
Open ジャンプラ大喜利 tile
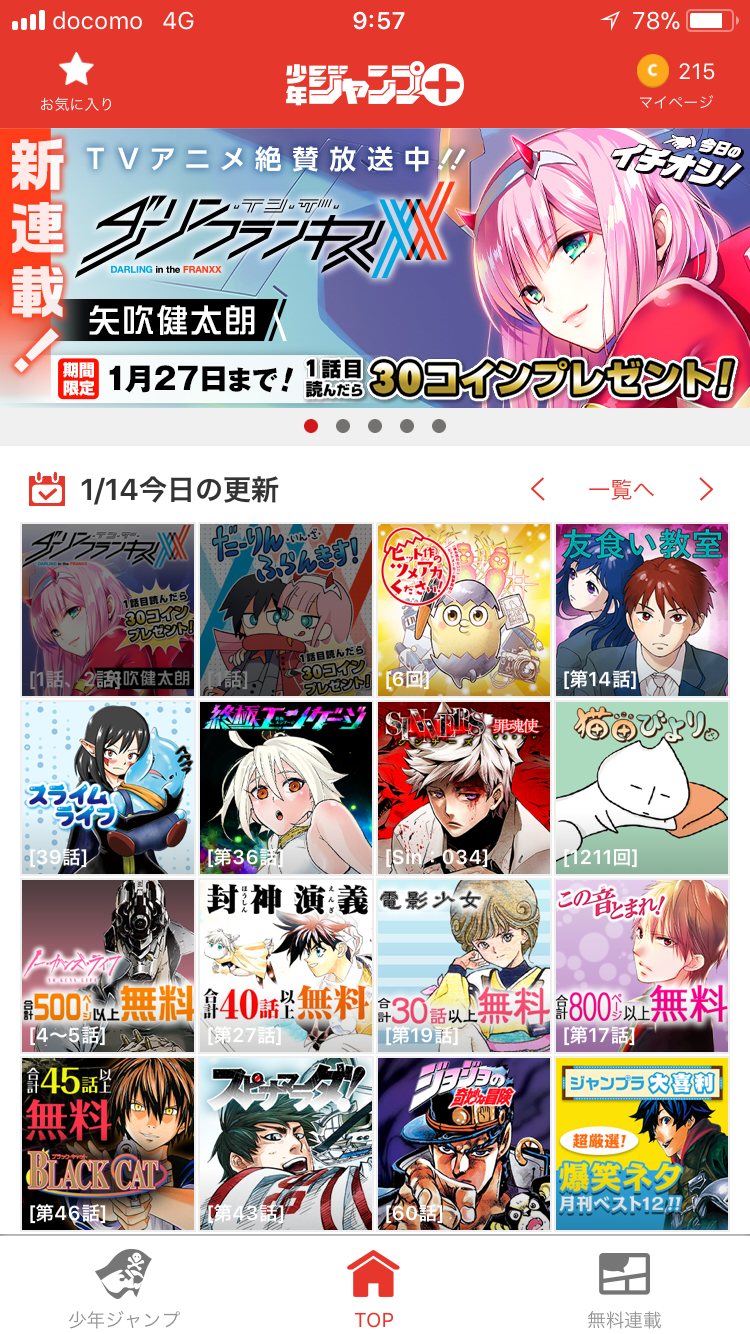coord(642,1143)
